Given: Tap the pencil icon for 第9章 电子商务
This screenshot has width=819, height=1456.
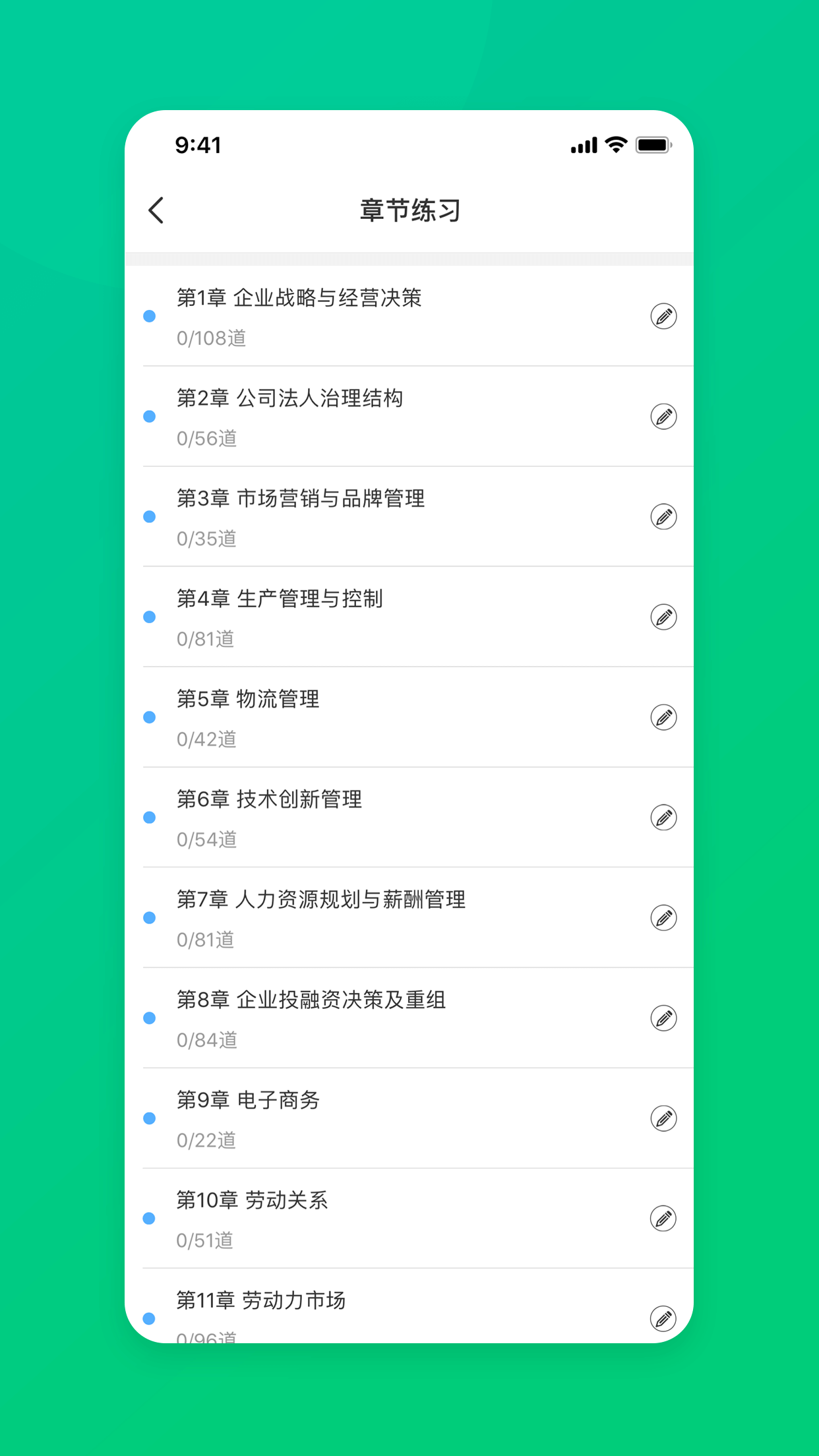Looking at the screenshot, I should click(x=663, y=1118).
